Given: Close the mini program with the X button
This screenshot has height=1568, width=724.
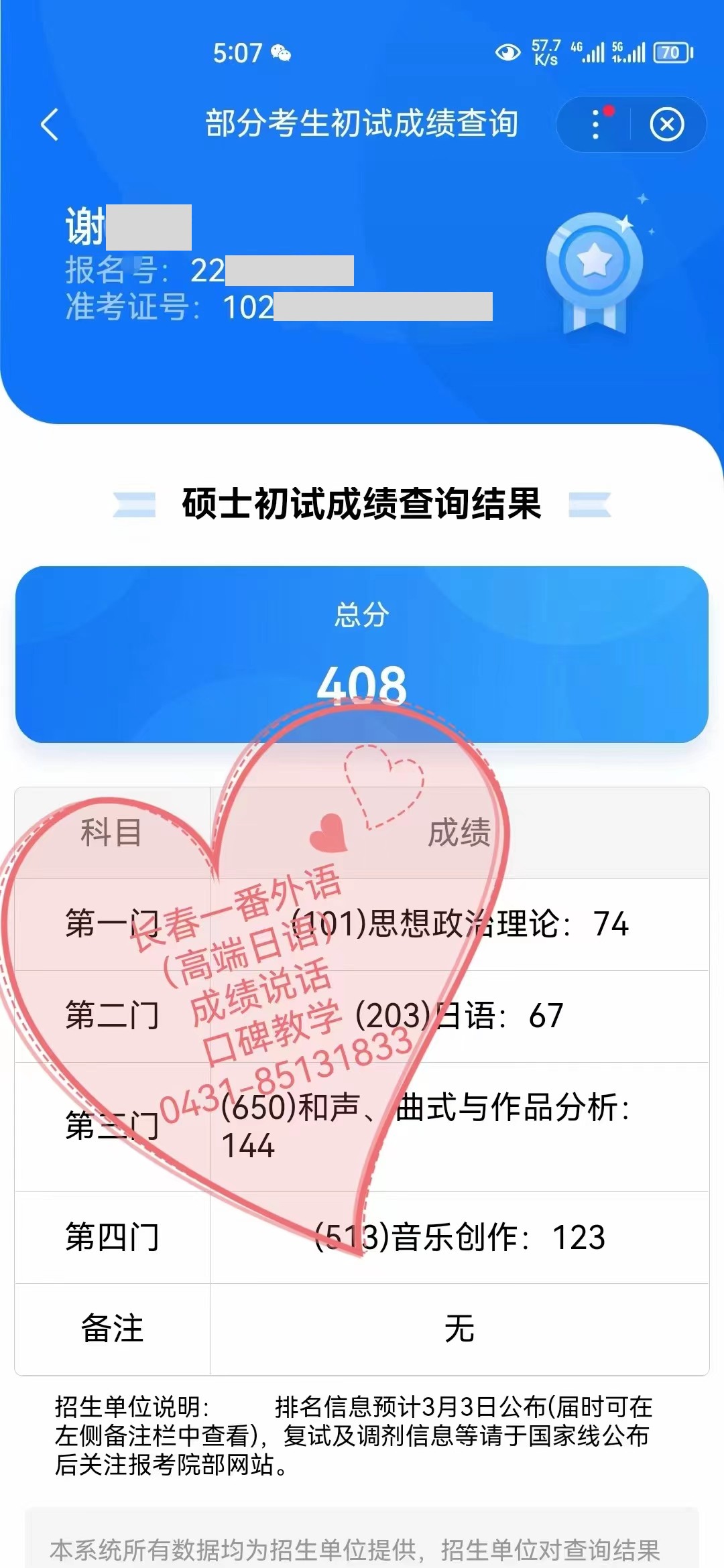Looking at the screenshot, I should pos(667,125).
